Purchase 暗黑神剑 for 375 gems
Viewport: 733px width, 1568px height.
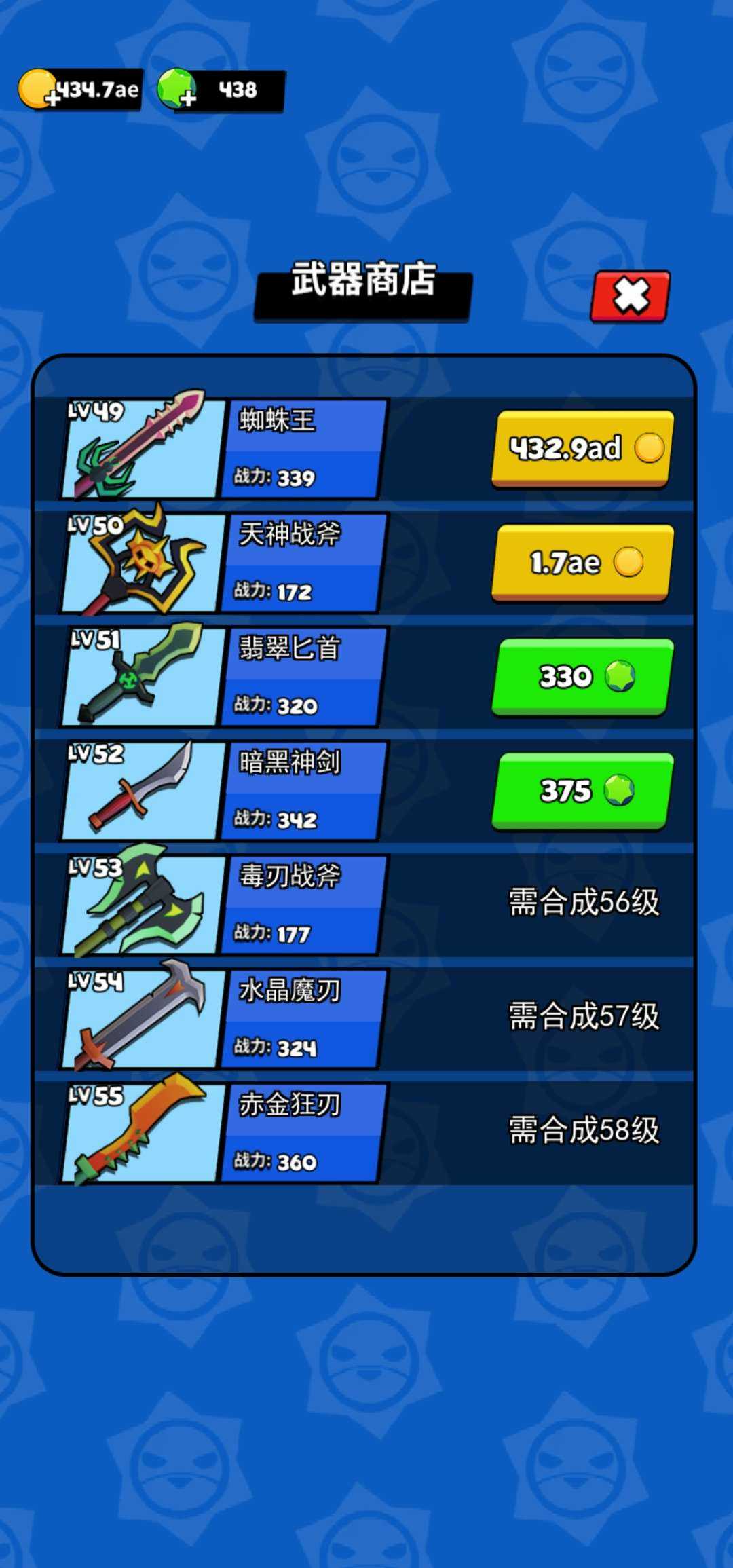click(582, 790)
